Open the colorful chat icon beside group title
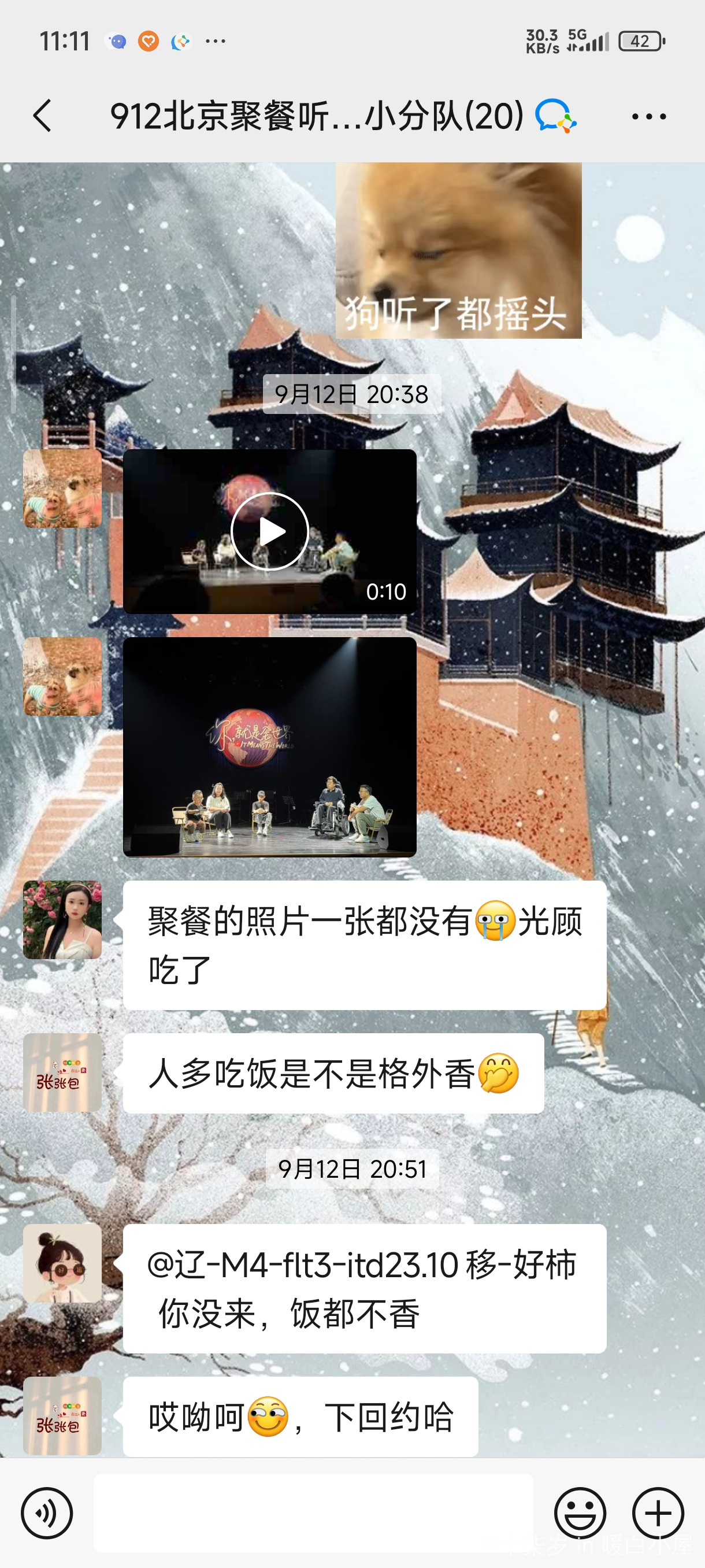Viewport: 705px width, 1568px height. (555, 116)
